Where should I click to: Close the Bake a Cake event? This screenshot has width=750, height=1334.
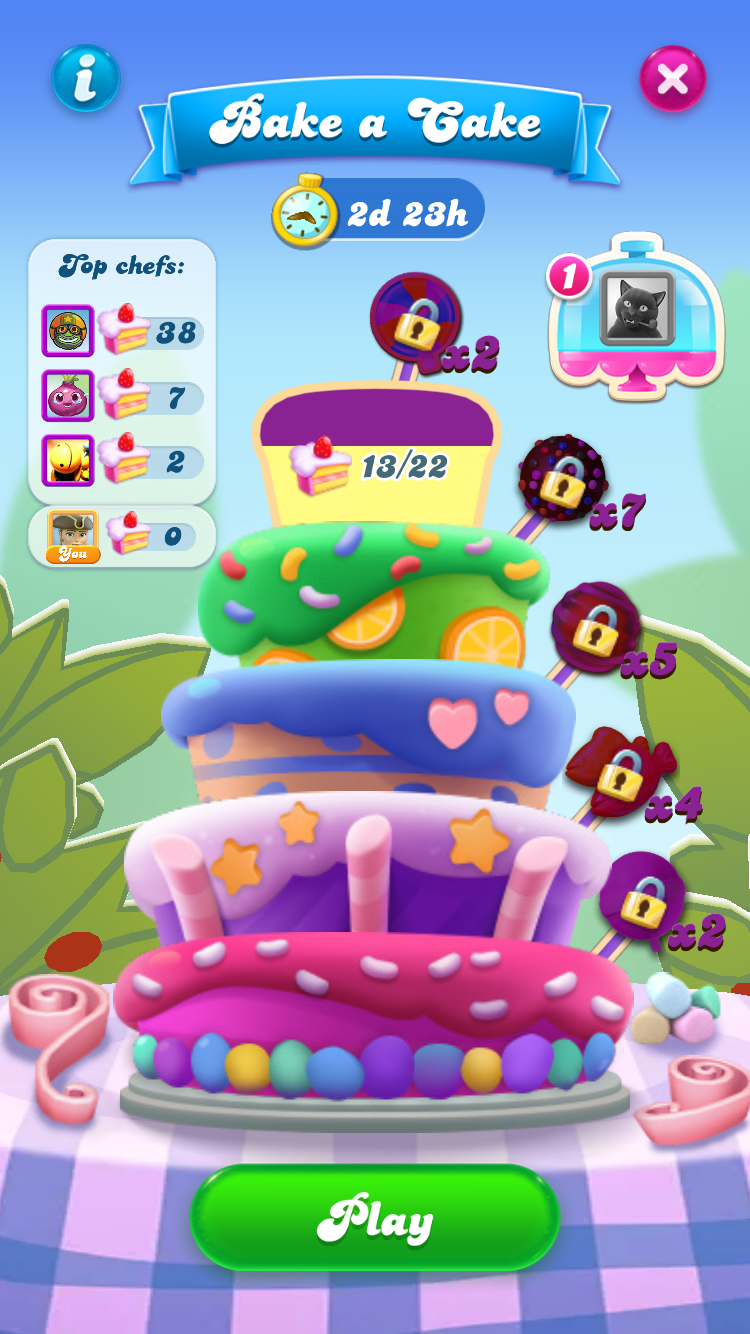[x=672, y=79]
